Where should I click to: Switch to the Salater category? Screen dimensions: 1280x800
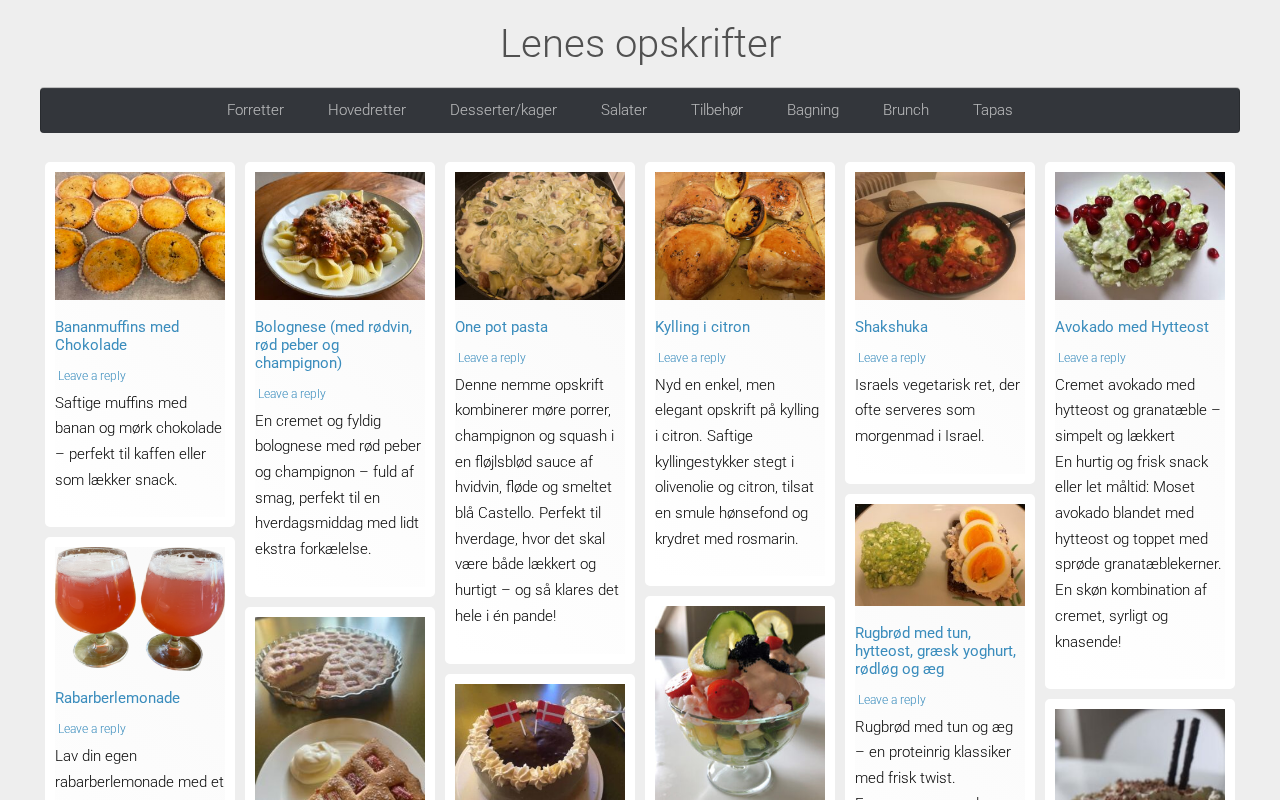(x=623, y=110)
